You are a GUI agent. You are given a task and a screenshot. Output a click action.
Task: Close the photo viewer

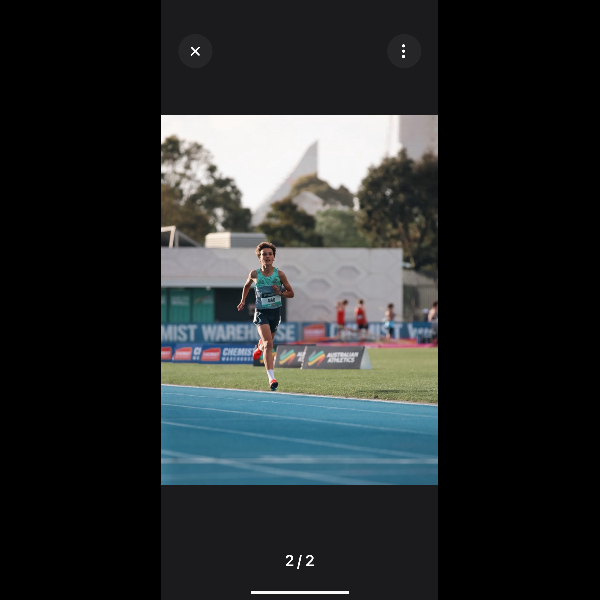tap(195, 51)
